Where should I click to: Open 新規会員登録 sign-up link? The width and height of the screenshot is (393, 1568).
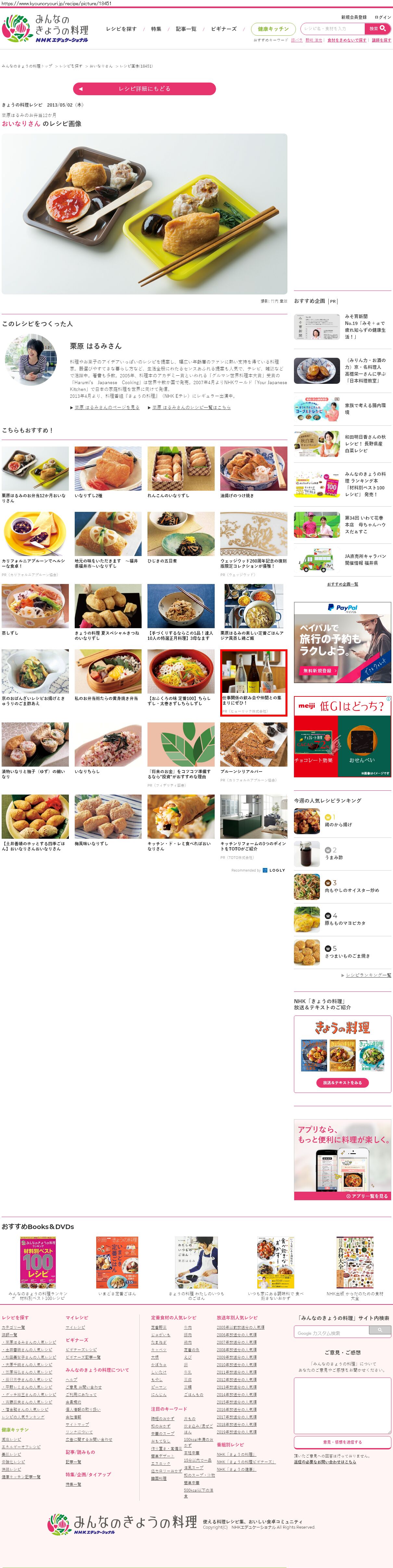(x=353, y=17)
